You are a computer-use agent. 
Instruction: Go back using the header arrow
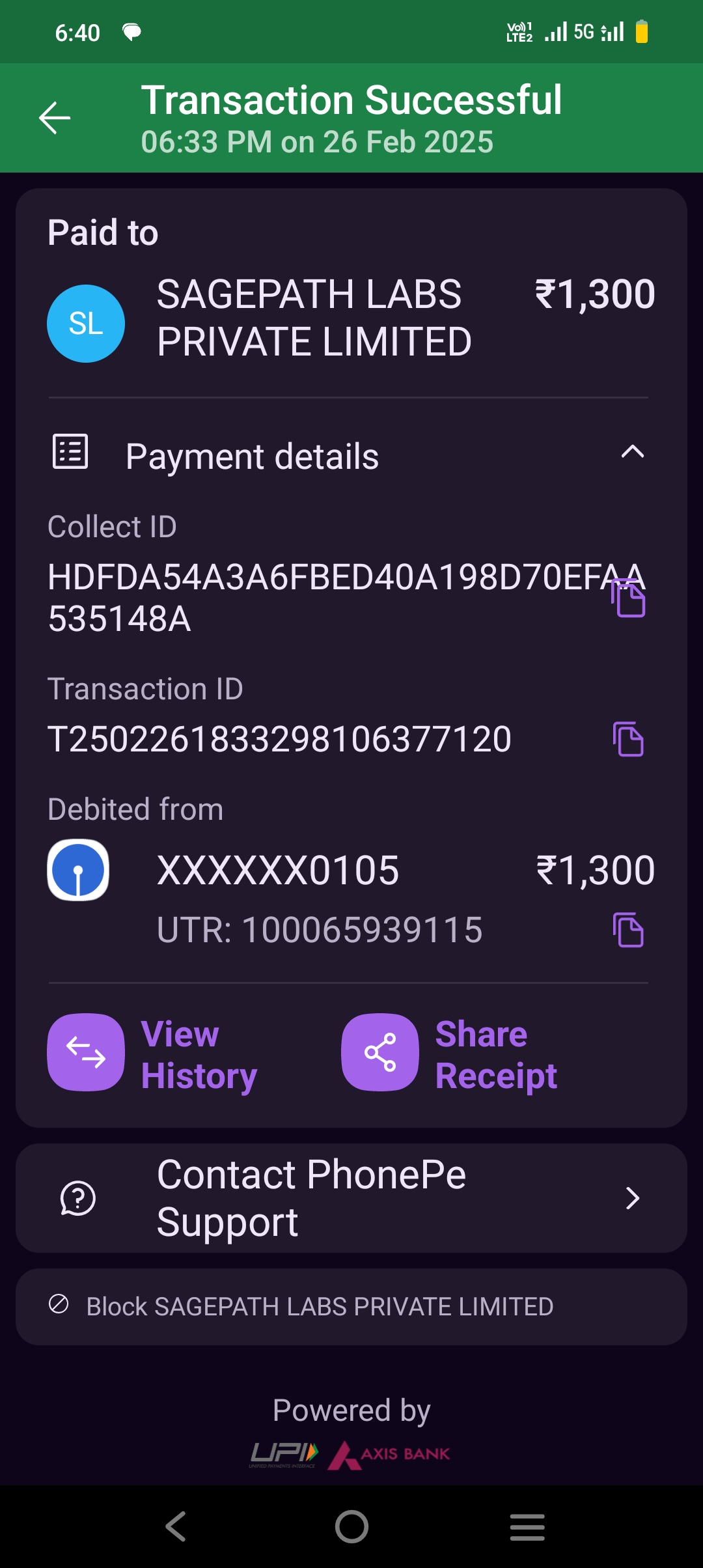pos(55,118)
